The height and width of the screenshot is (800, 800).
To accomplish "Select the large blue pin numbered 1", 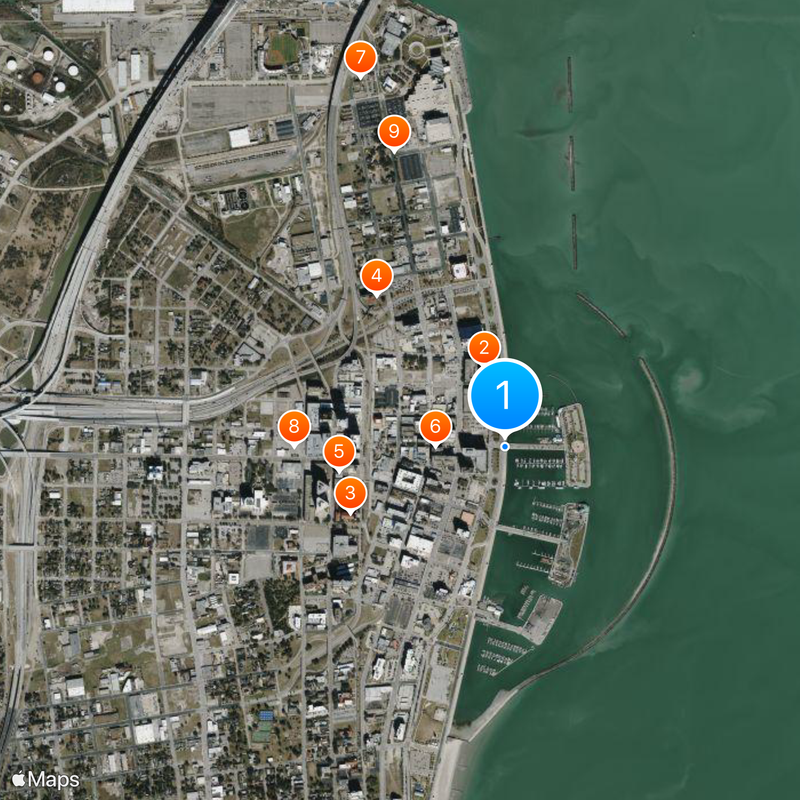I will tap(505, 395).
